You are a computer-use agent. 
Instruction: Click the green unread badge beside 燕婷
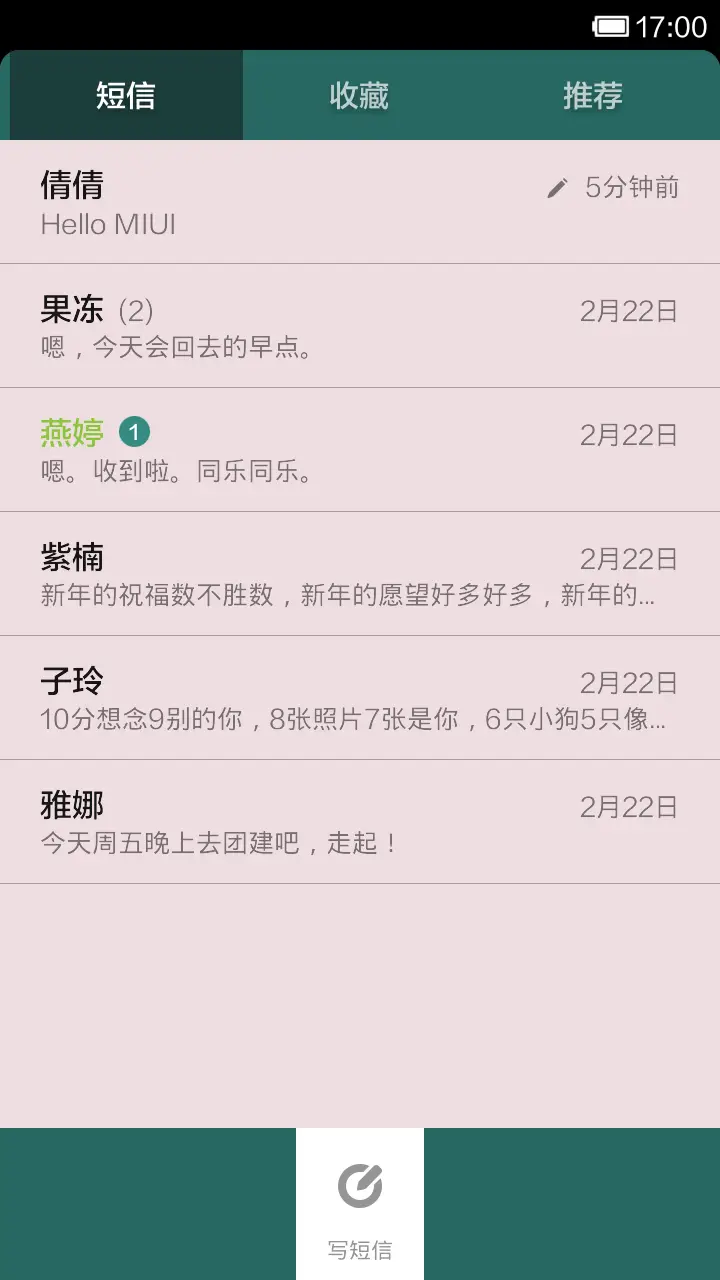(136, 432)
